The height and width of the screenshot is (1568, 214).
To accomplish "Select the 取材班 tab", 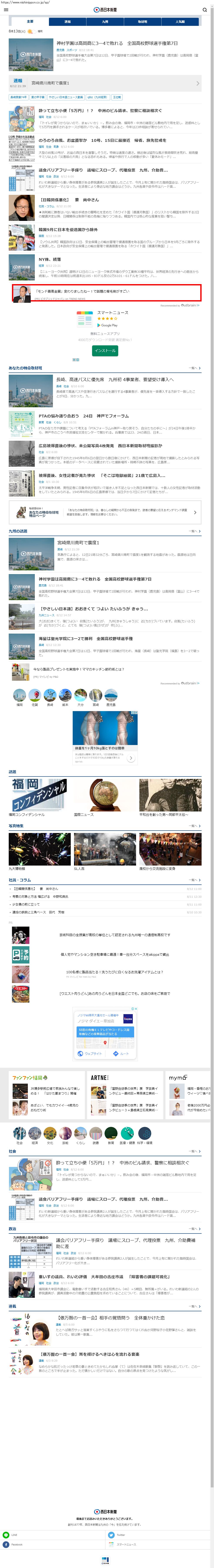I will pyautogui.click(x=143, y=21).
